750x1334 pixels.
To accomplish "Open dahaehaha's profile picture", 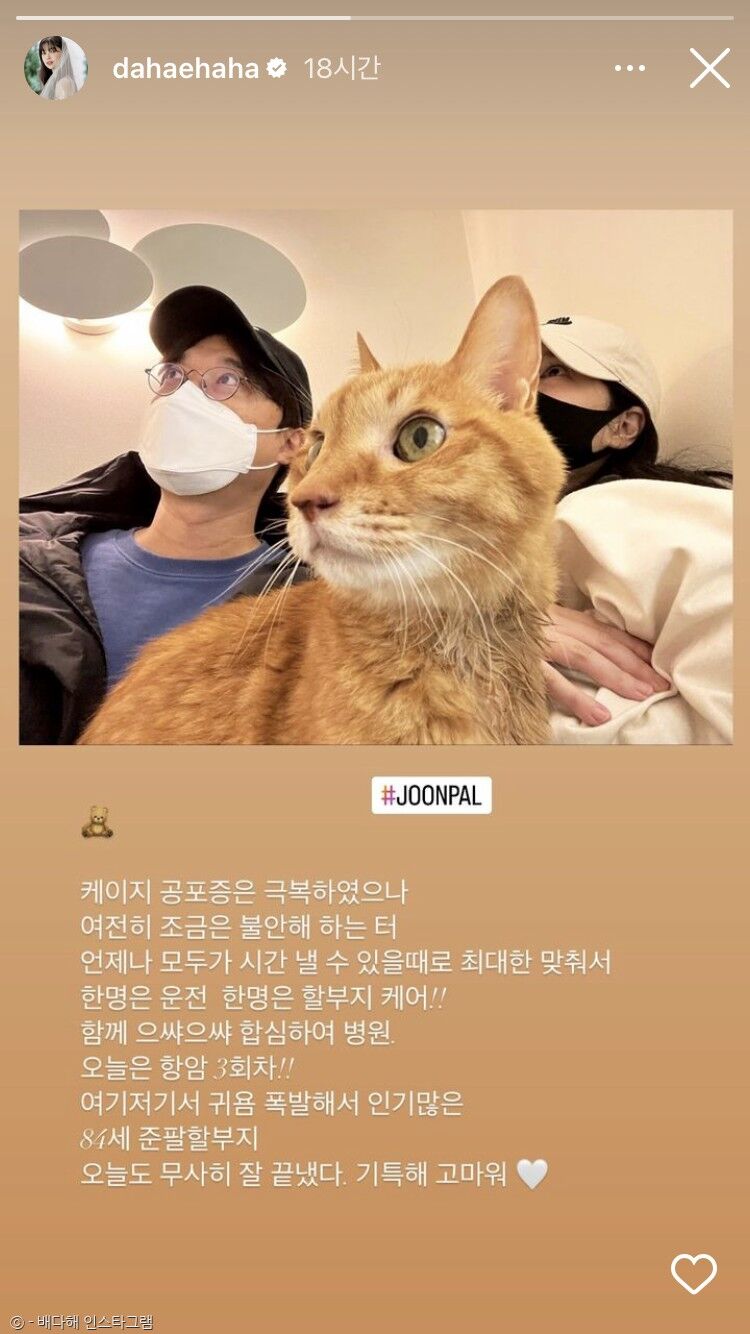I will point(56,68).
